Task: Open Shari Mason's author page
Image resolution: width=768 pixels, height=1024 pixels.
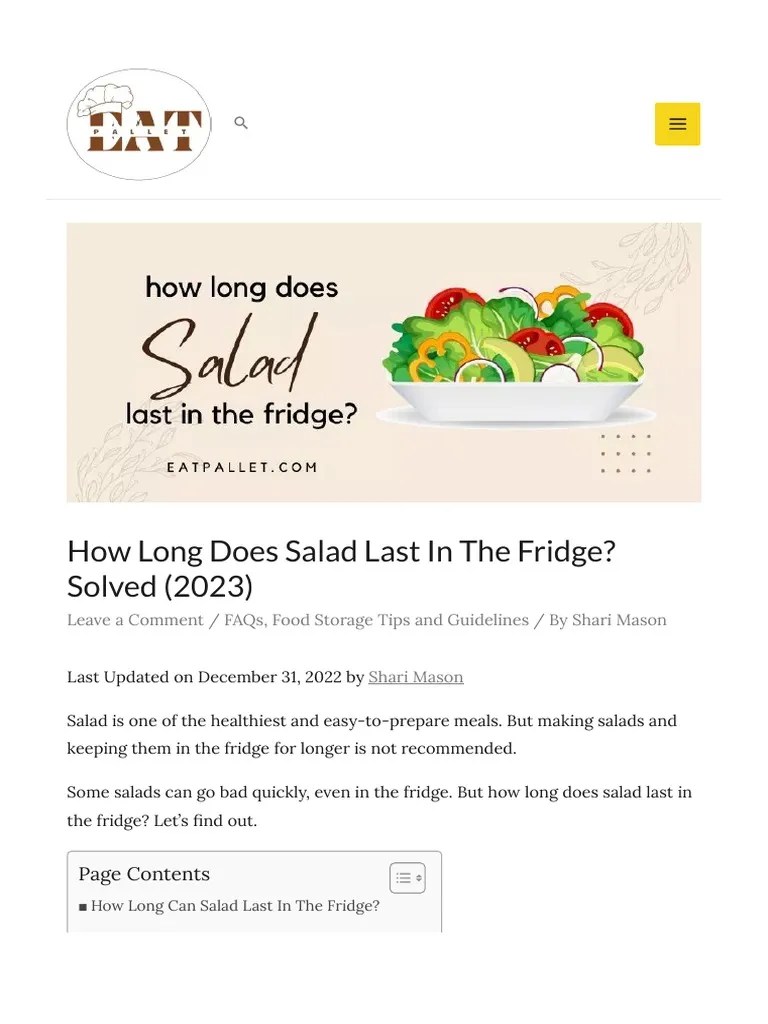Action: [x=416, y=676]
